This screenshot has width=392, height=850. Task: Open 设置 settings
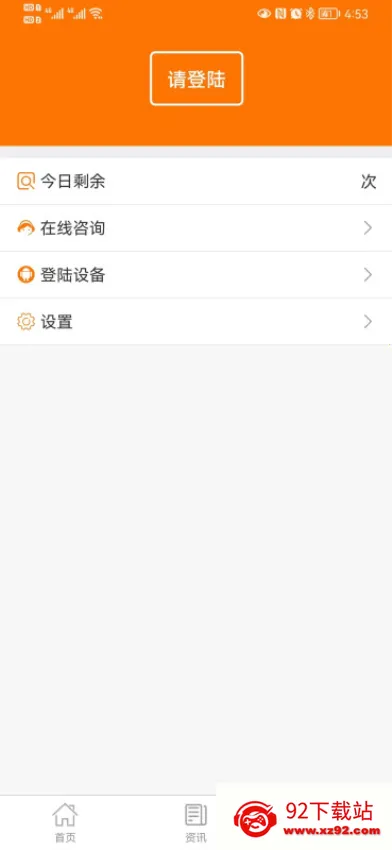pos(196,321)
